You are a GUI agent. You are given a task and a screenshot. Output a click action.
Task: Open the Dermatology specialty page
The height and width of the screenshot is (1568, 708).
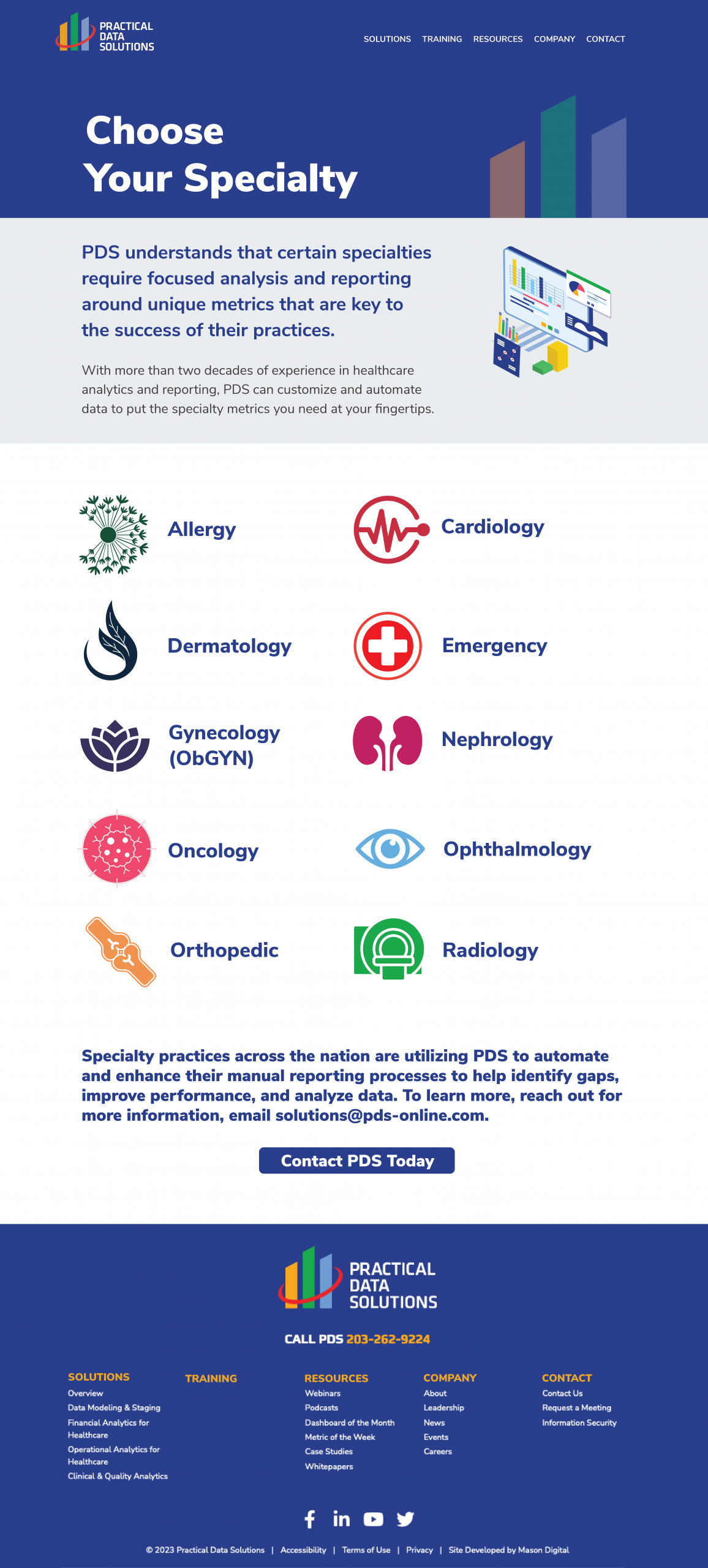point(229,646)
